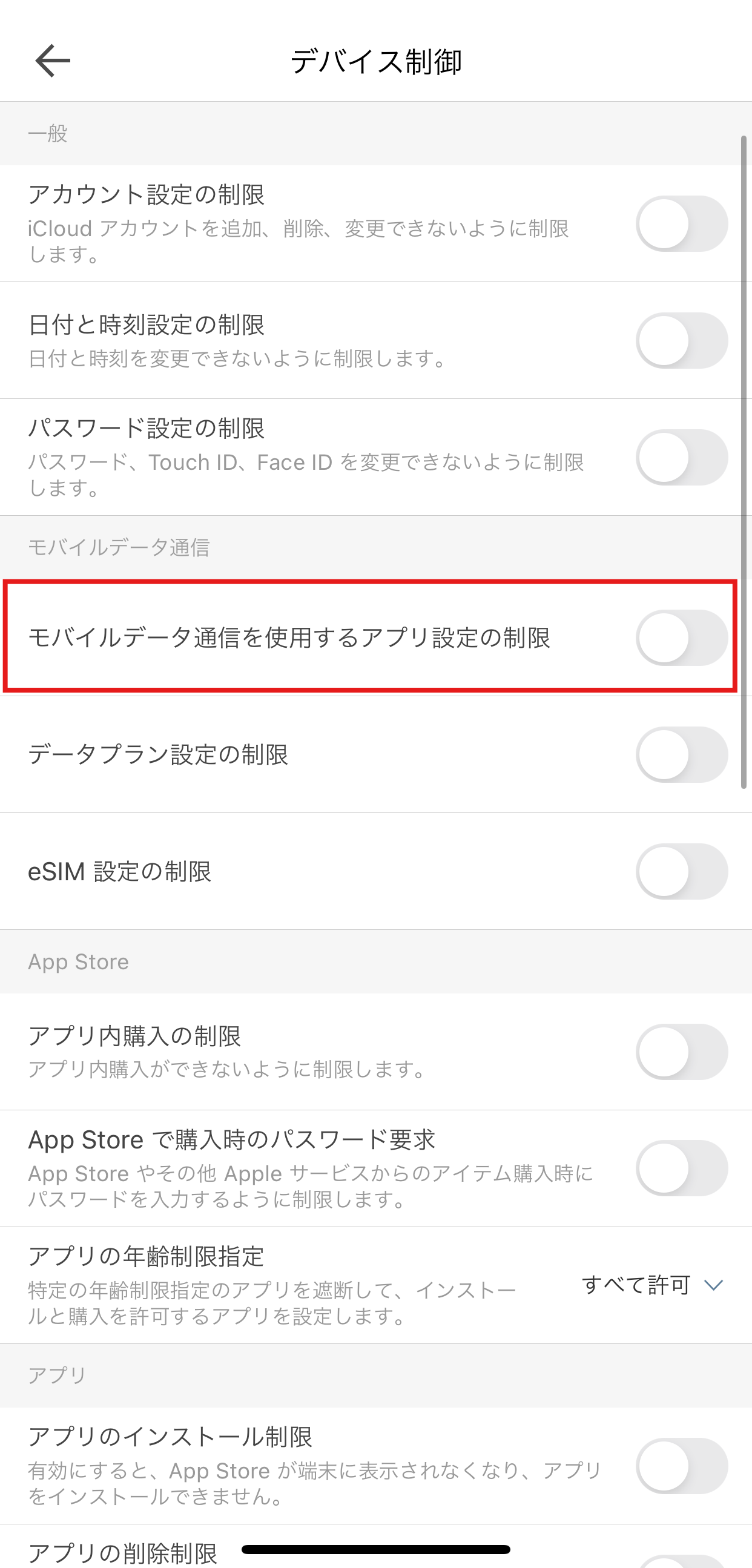The width and height of the screenshot is (752, 1568).
Task: Turn on パスワード設定の制限
Action: [x=681, y=458]
